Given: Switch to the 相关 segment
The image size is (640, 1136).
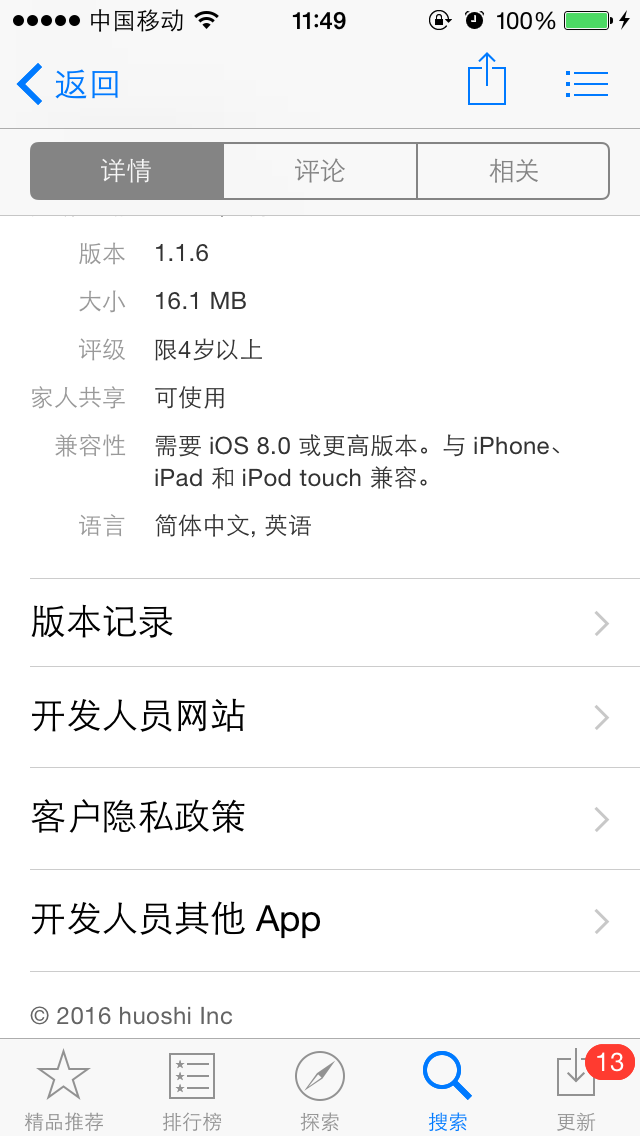Looking at the screenshot, I should point(513,171).
